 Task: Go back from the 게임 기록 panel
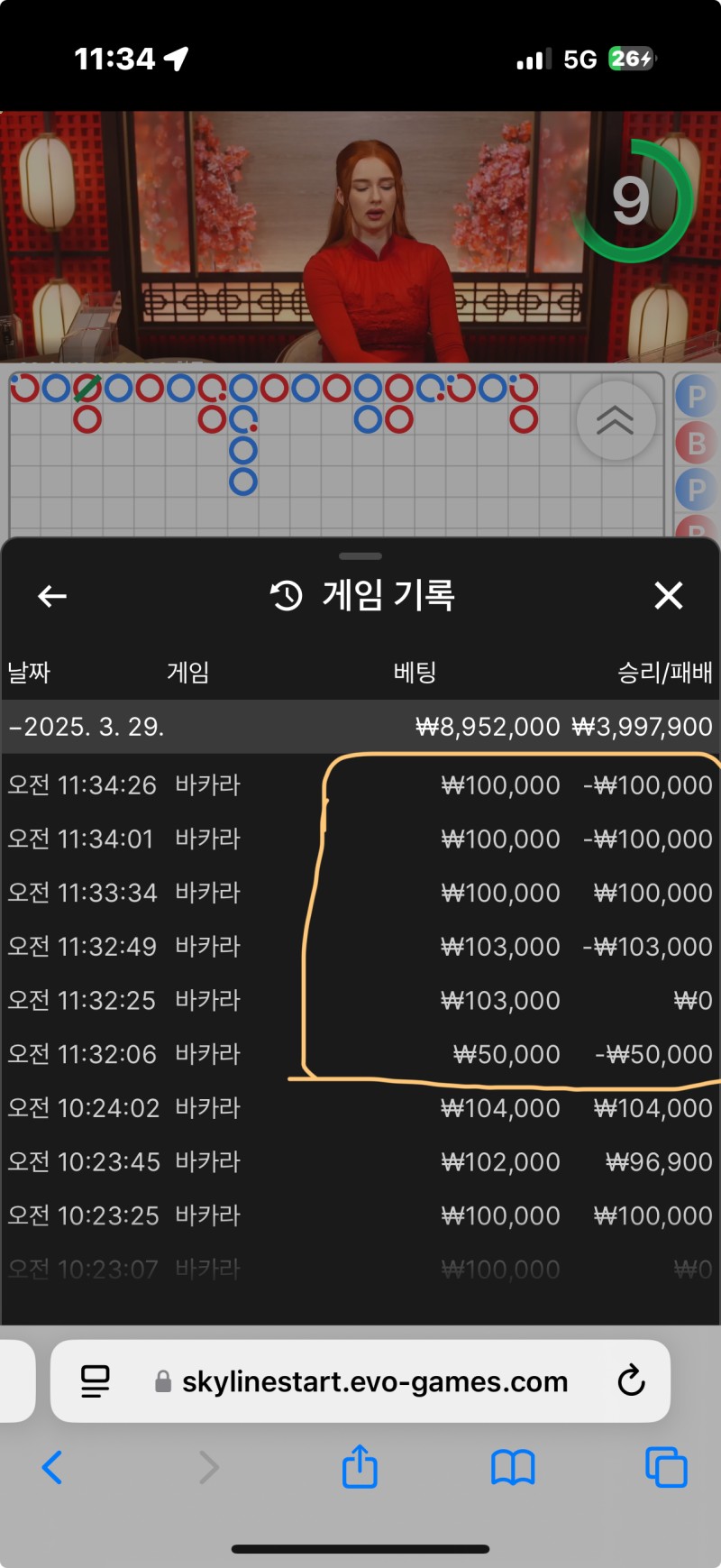52,596
